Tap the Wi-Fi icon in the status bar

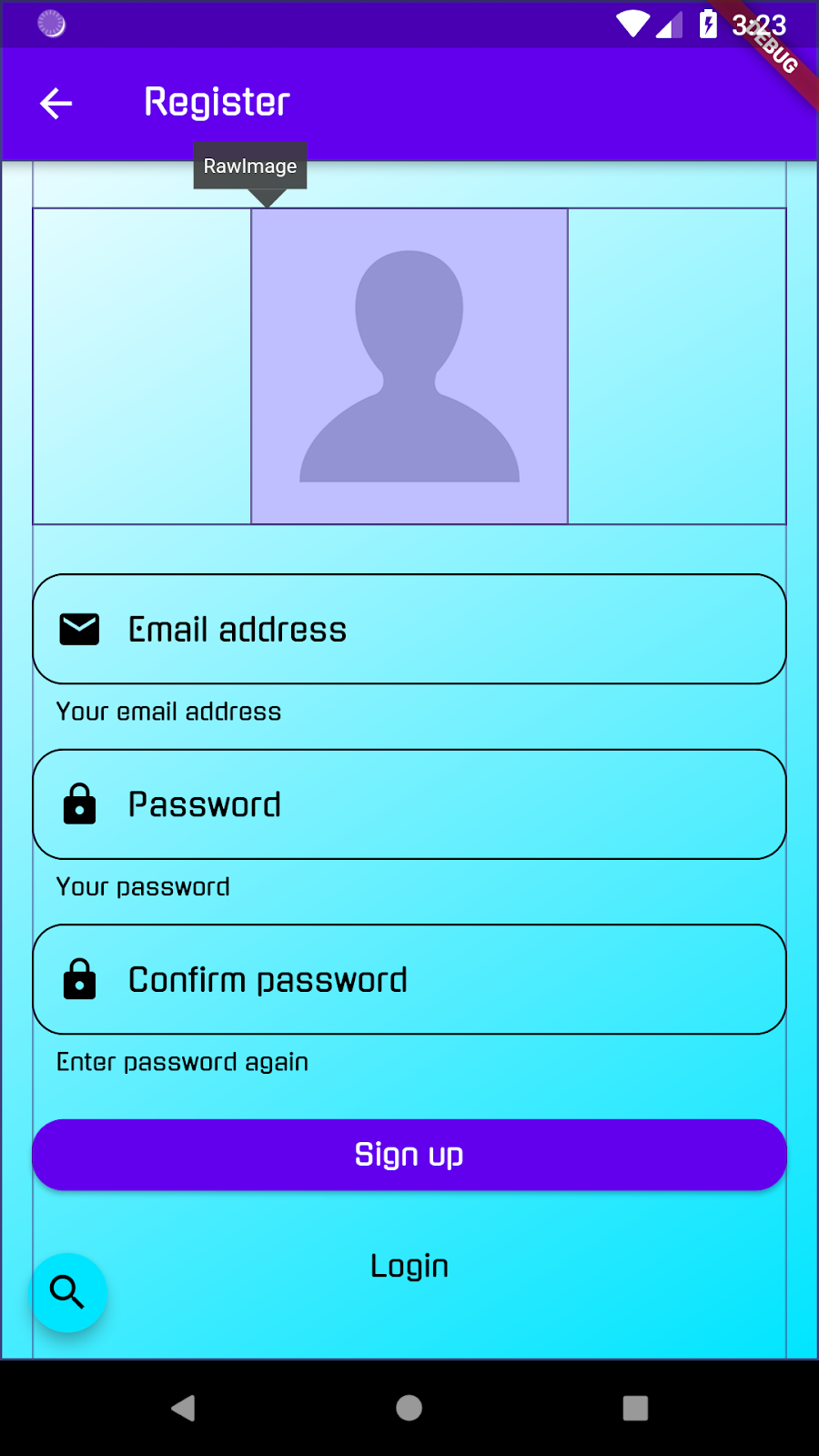(x=632, y=24)
